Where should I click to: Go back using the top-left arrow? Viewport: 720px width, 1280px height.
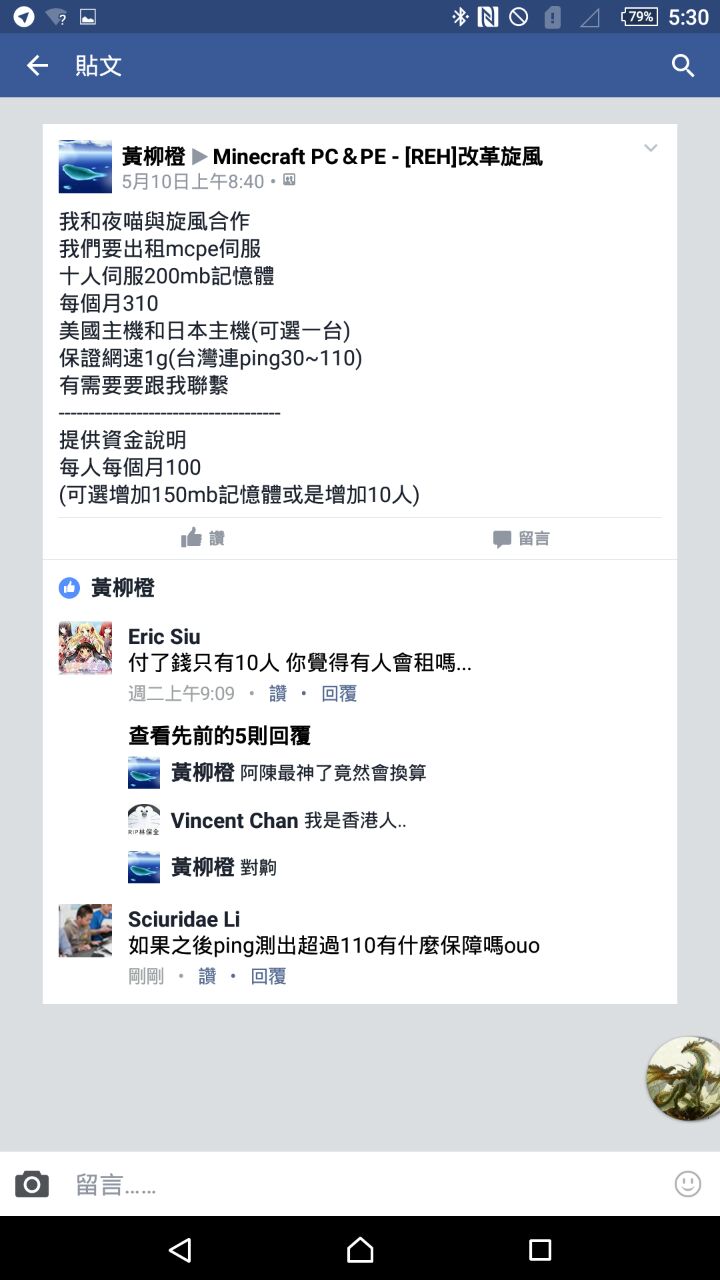pos(37,66)
